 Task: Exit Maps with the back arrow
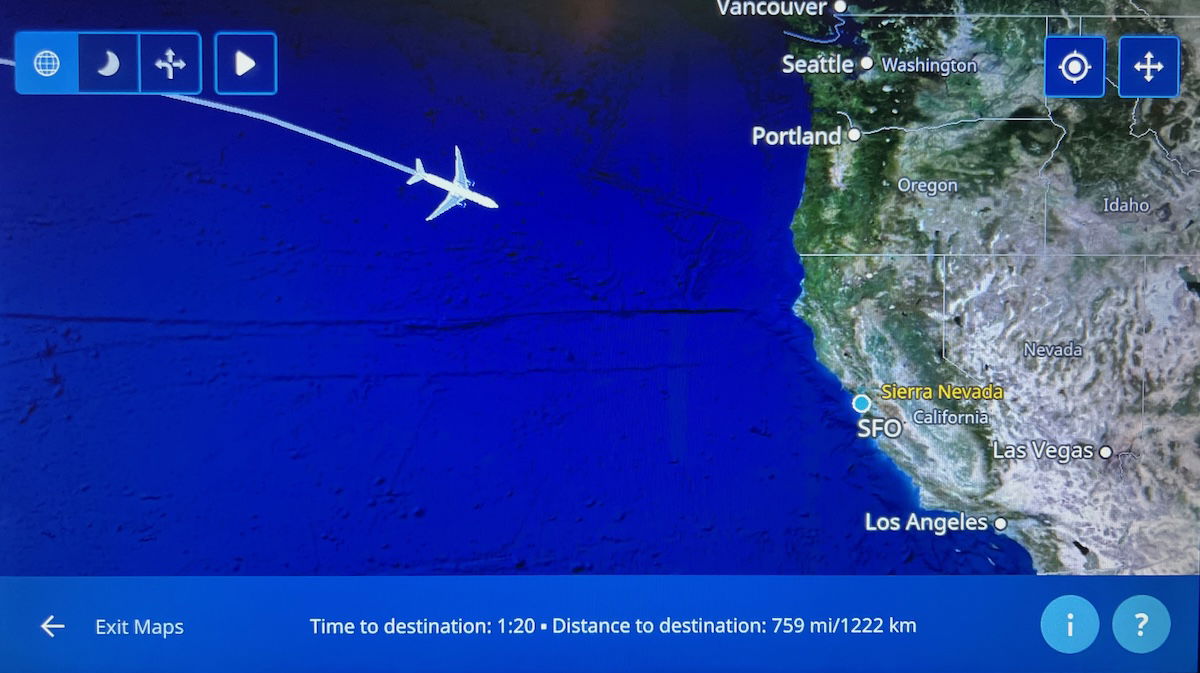52,627
